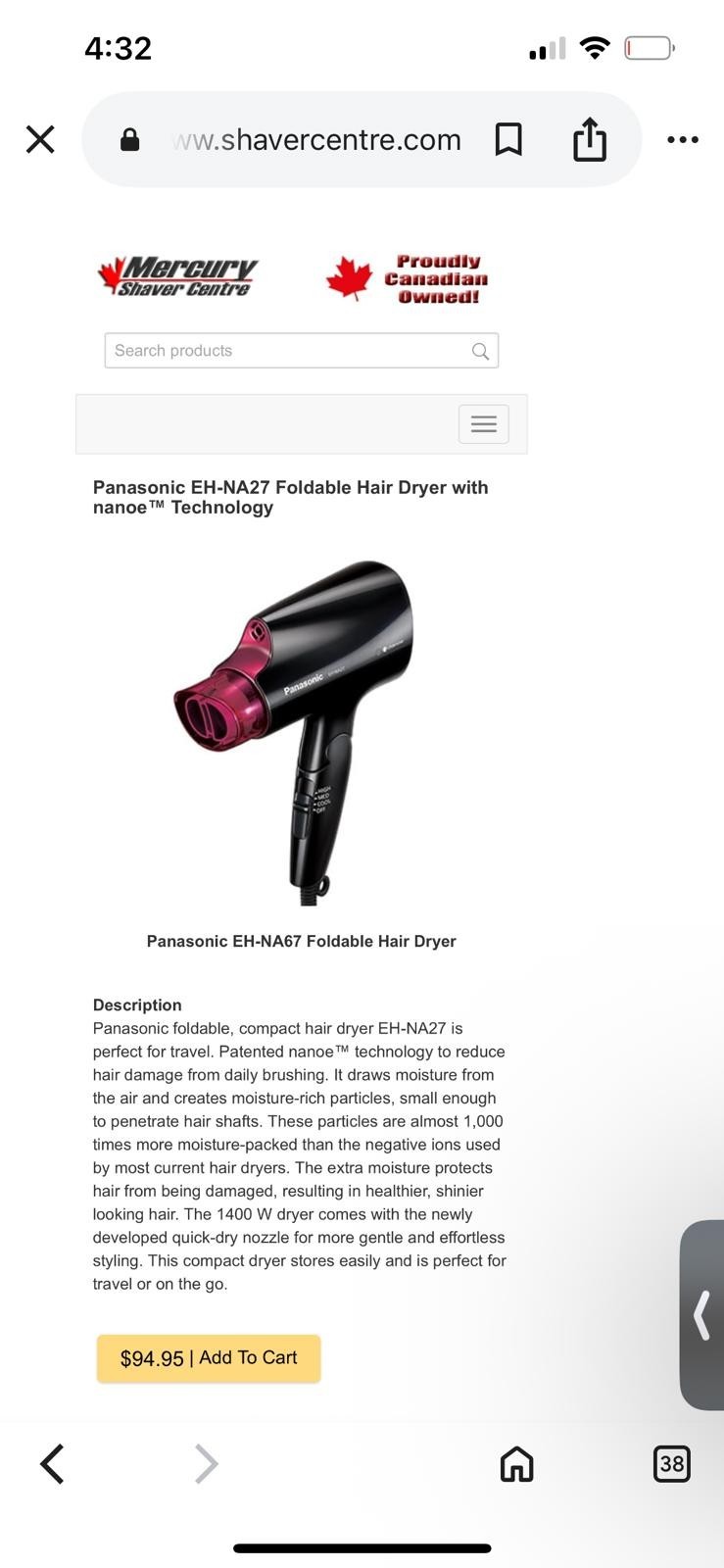The image size is (724, 1568).
Task: Expand the side panel handle on the right edge
Action: pos(701,1315)
